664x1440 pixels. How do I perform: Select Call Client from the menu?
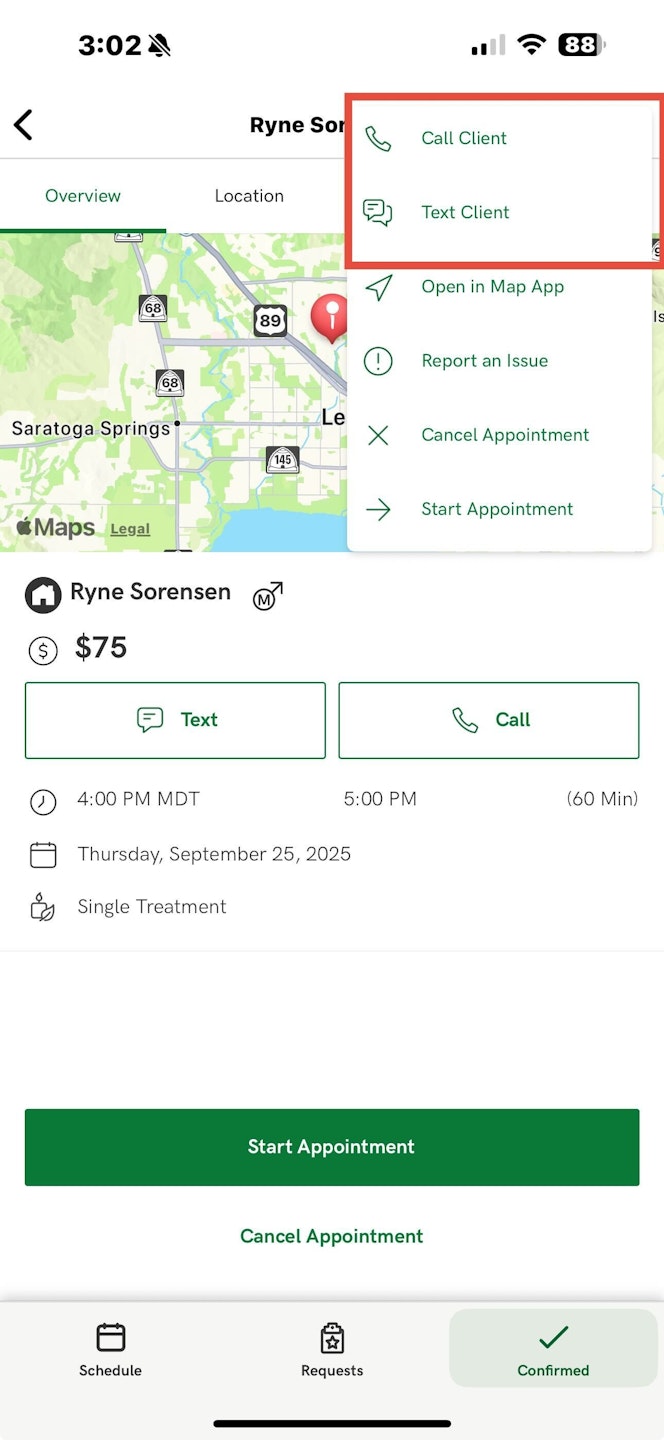coord(464,138)
